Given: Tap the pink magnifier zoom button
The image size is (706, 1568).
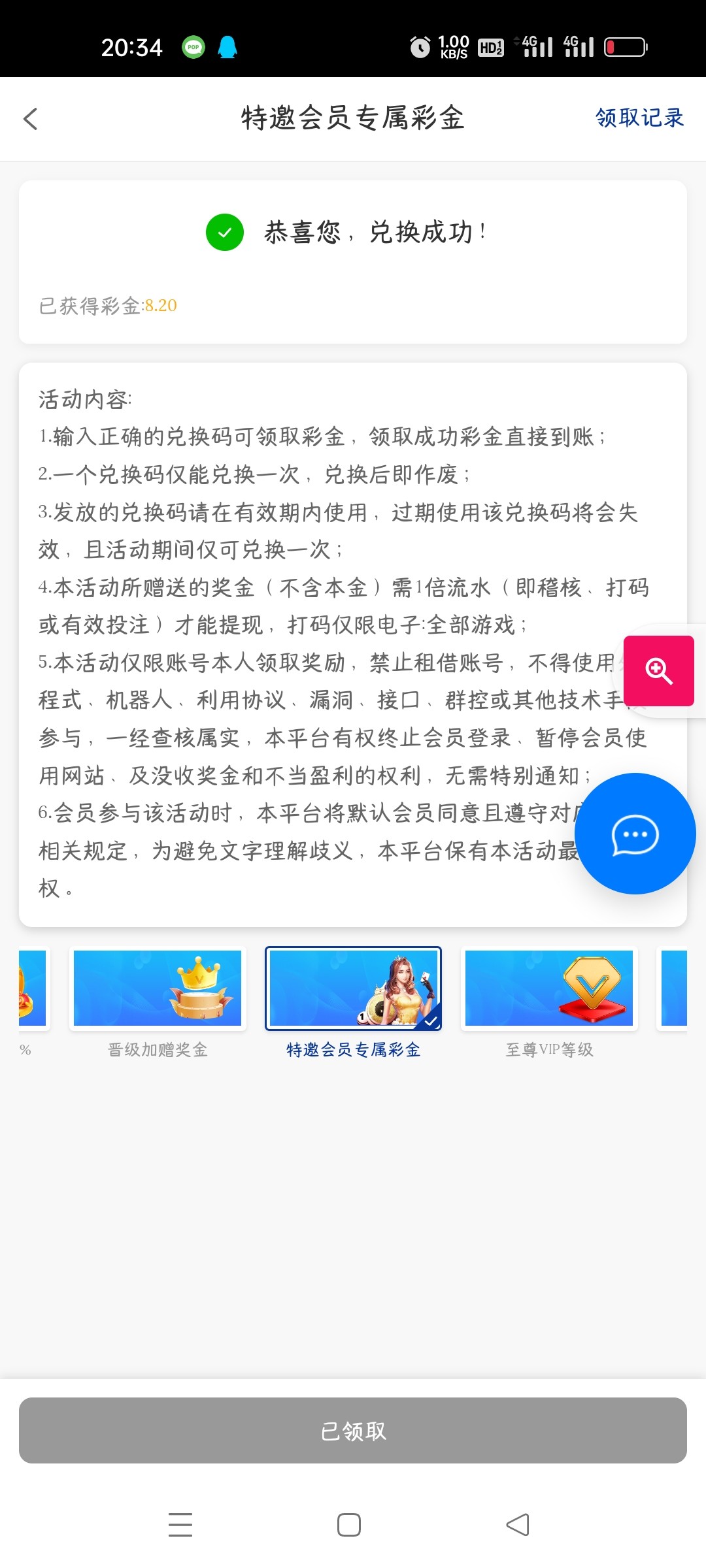Looking at the screenshot, I should click(659, 671).
